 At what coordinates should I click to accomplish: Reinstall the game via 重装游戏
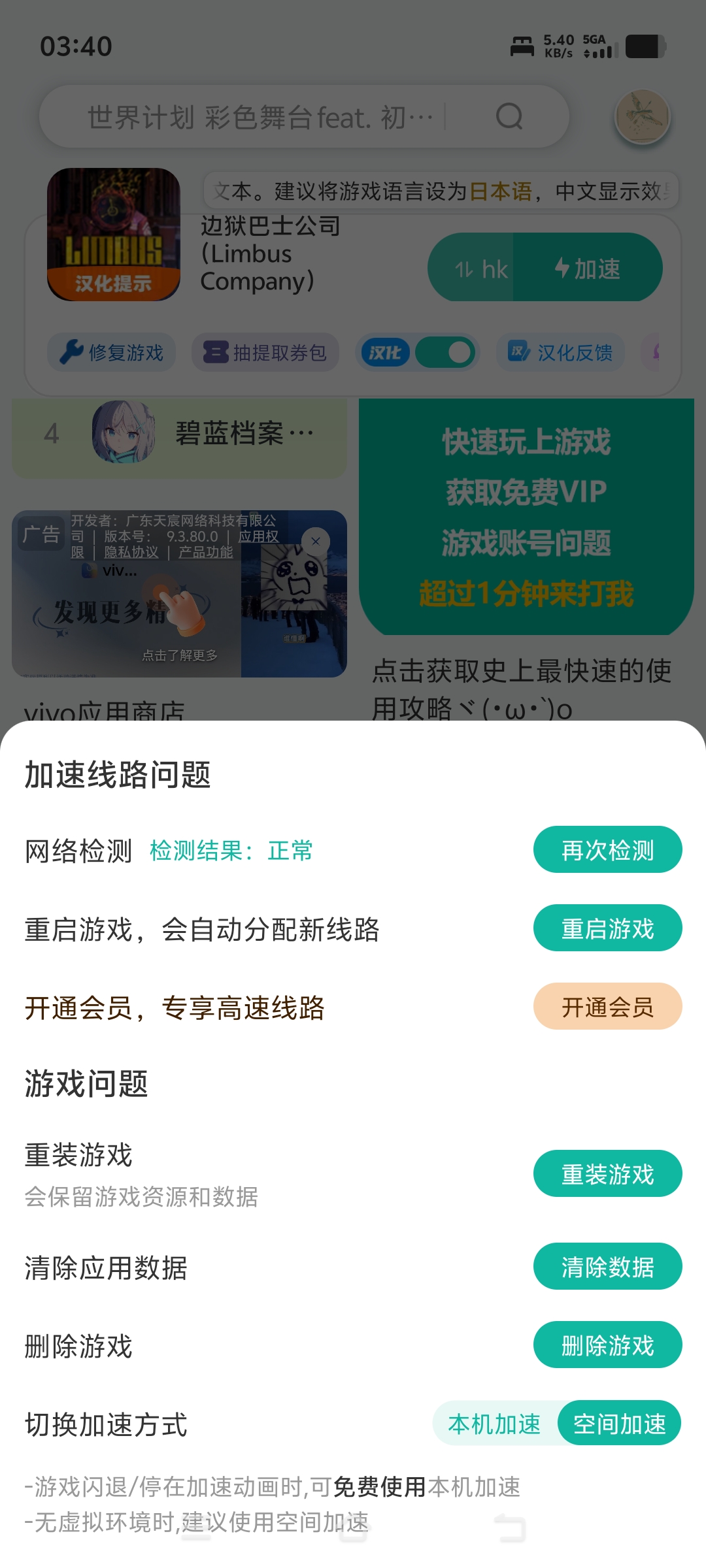607,1173
